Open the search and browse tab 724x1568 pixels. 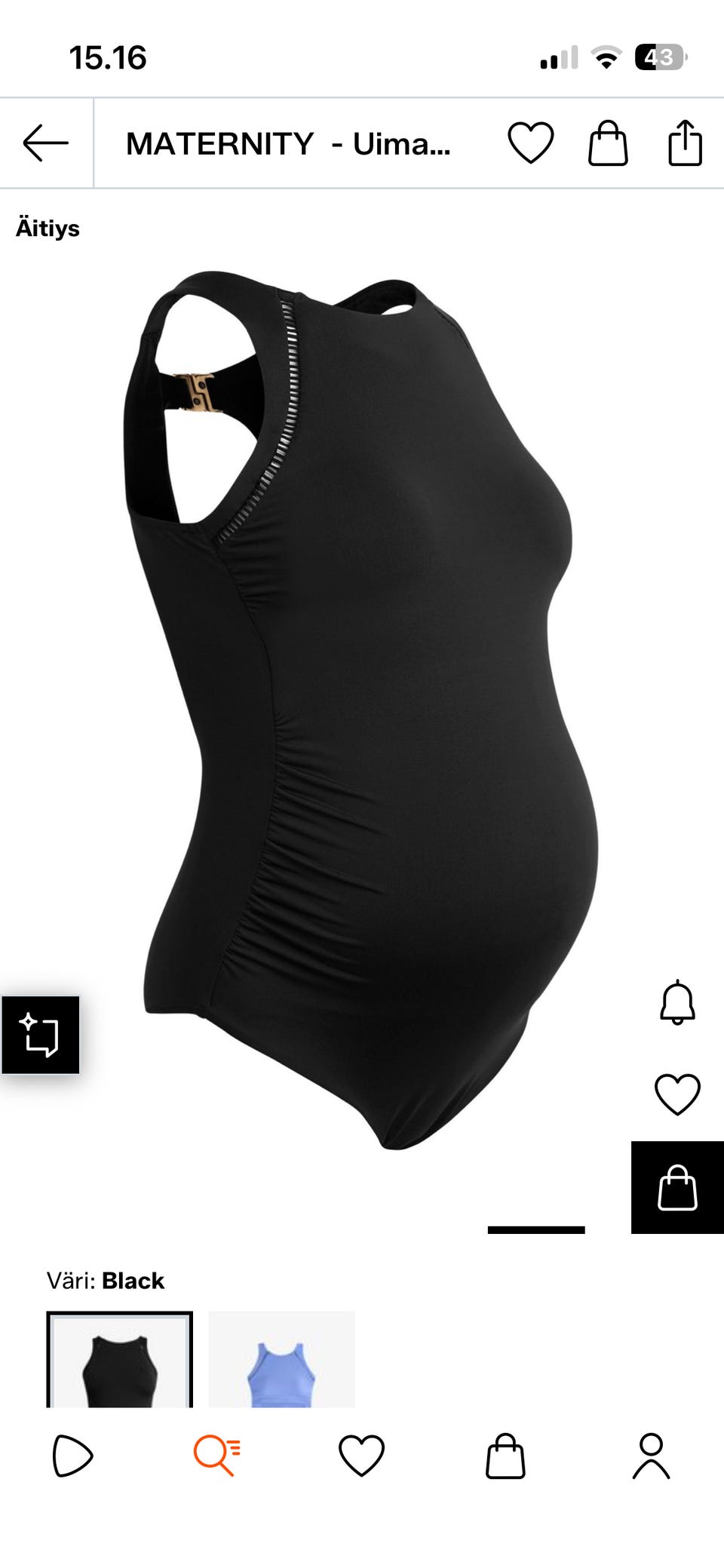click(217, 1456)
